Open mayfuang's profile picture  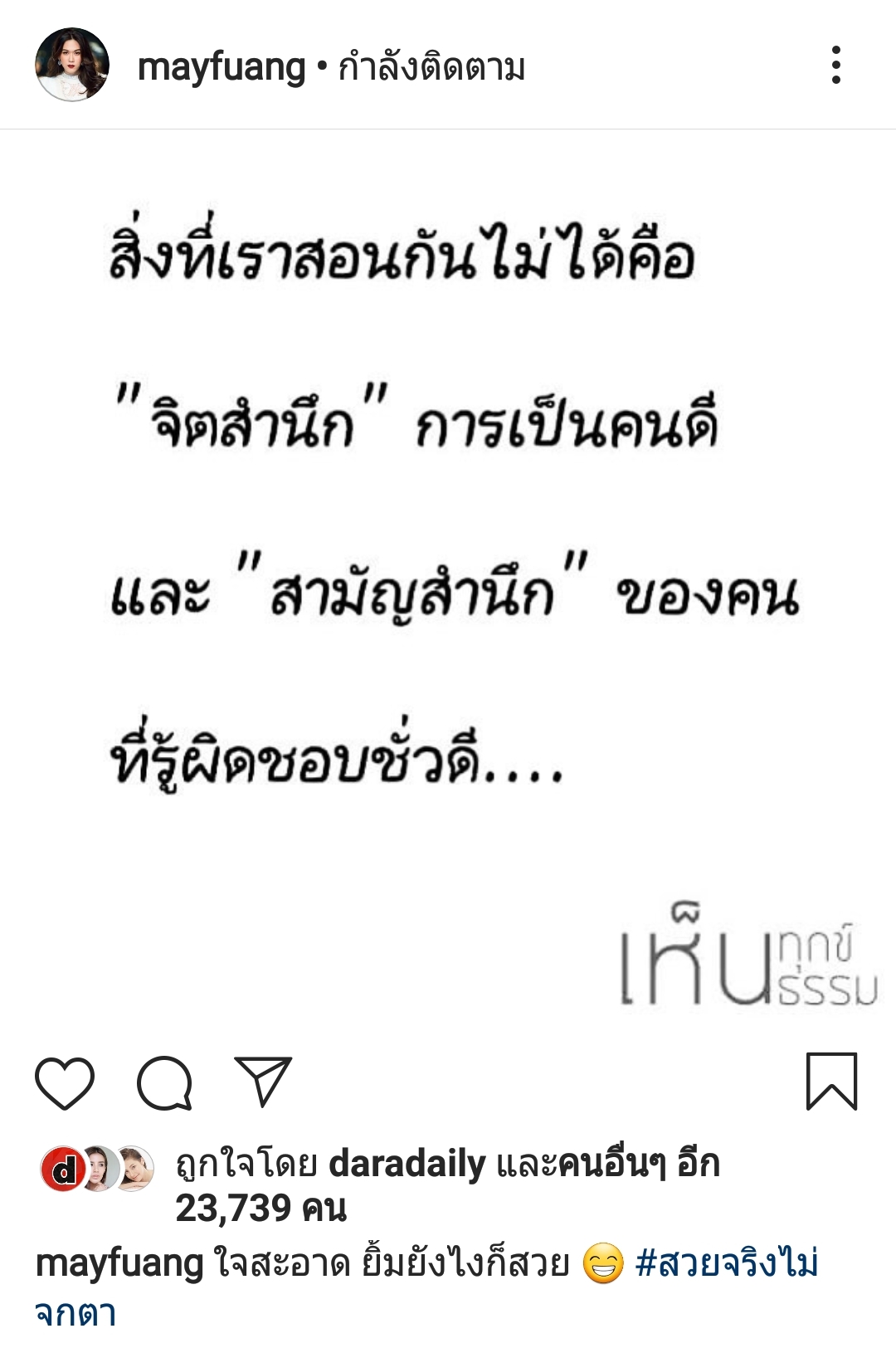(72, 65)
